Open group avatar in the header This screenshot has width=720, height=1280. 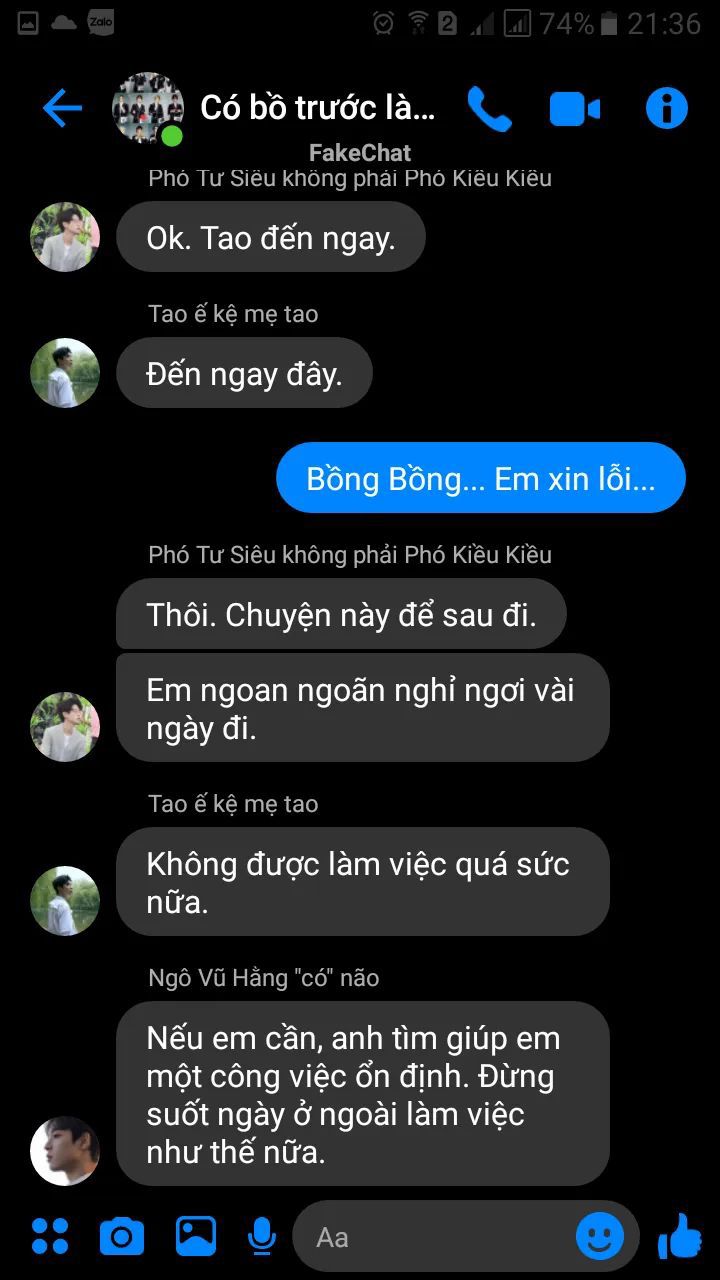point(148,108)
